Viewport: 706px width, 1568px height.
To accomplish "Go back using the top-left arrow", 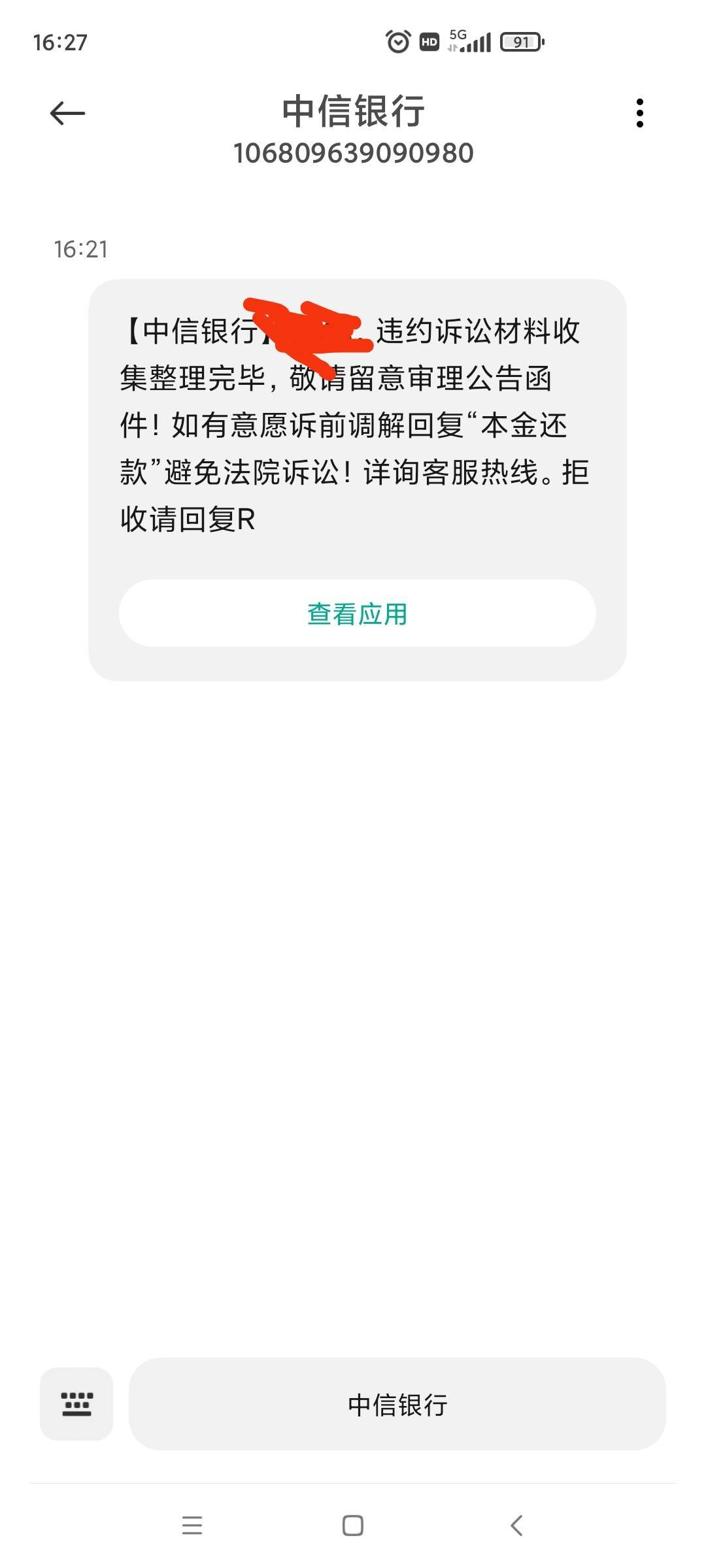I will click(x=67, y=113).
